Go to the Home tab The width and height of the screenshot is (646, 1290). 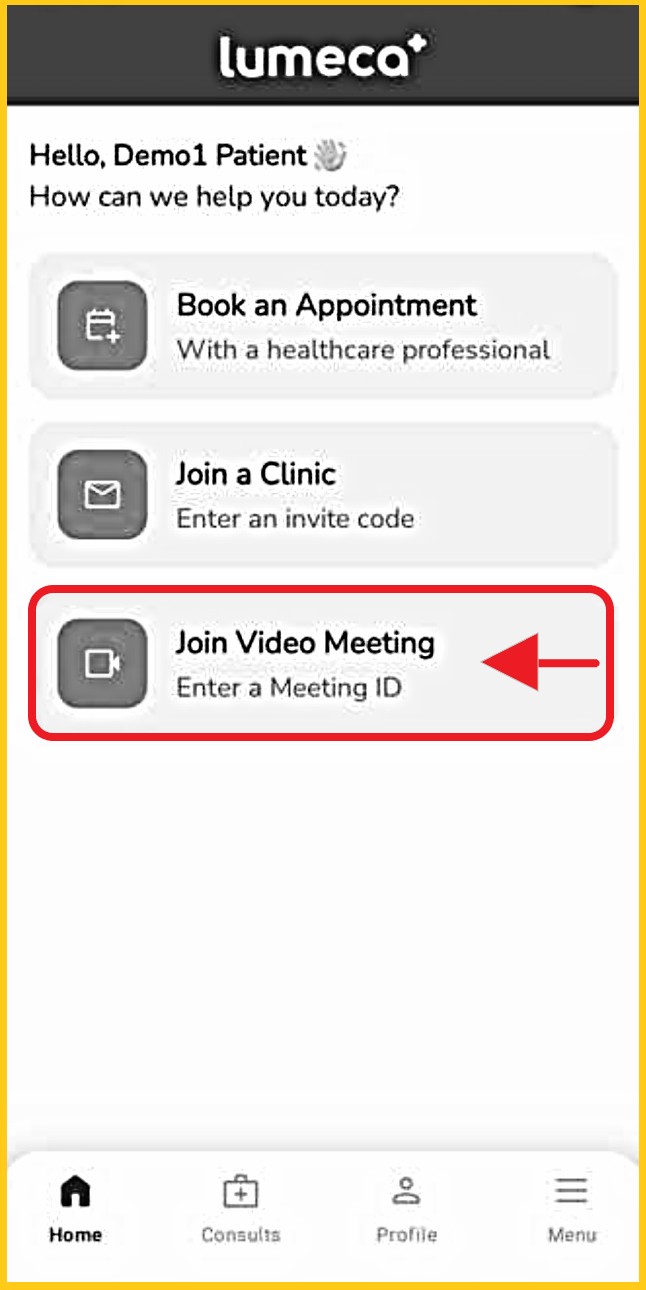tap(76, 1208)
